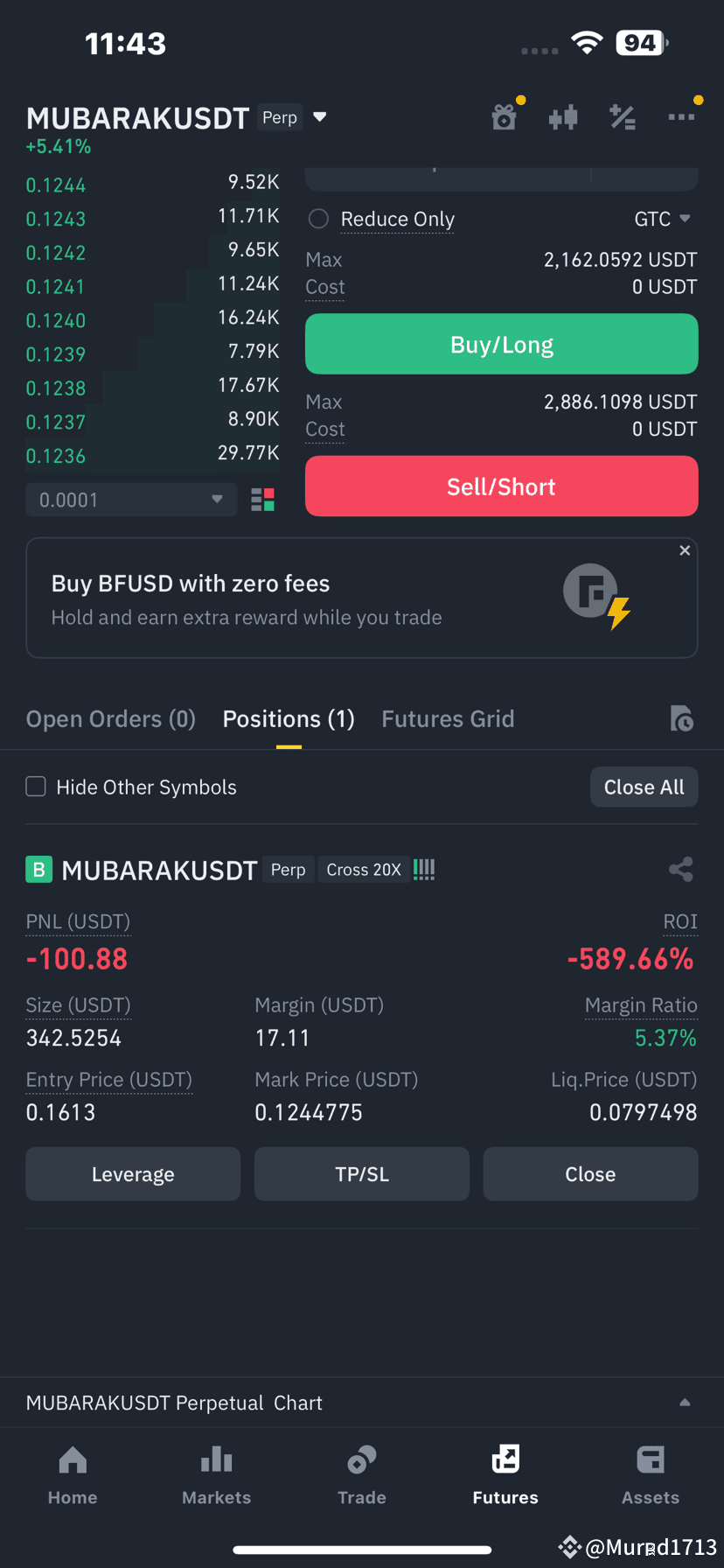Share the MUBARAKUSDT position

(x=680, y=869)
